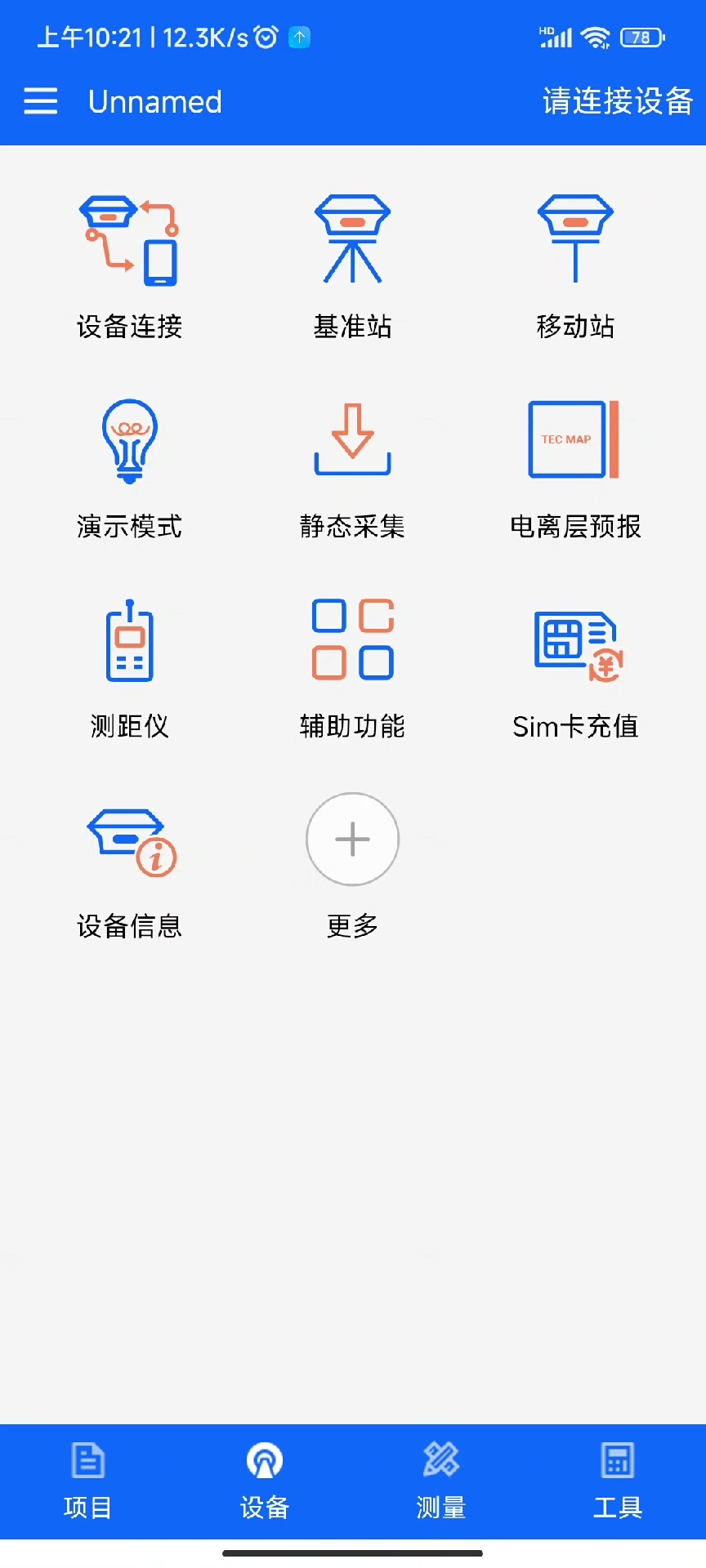Tap 请连接设备 to connect a device
The image size is (706, 1568).
[x=617, y=101]
